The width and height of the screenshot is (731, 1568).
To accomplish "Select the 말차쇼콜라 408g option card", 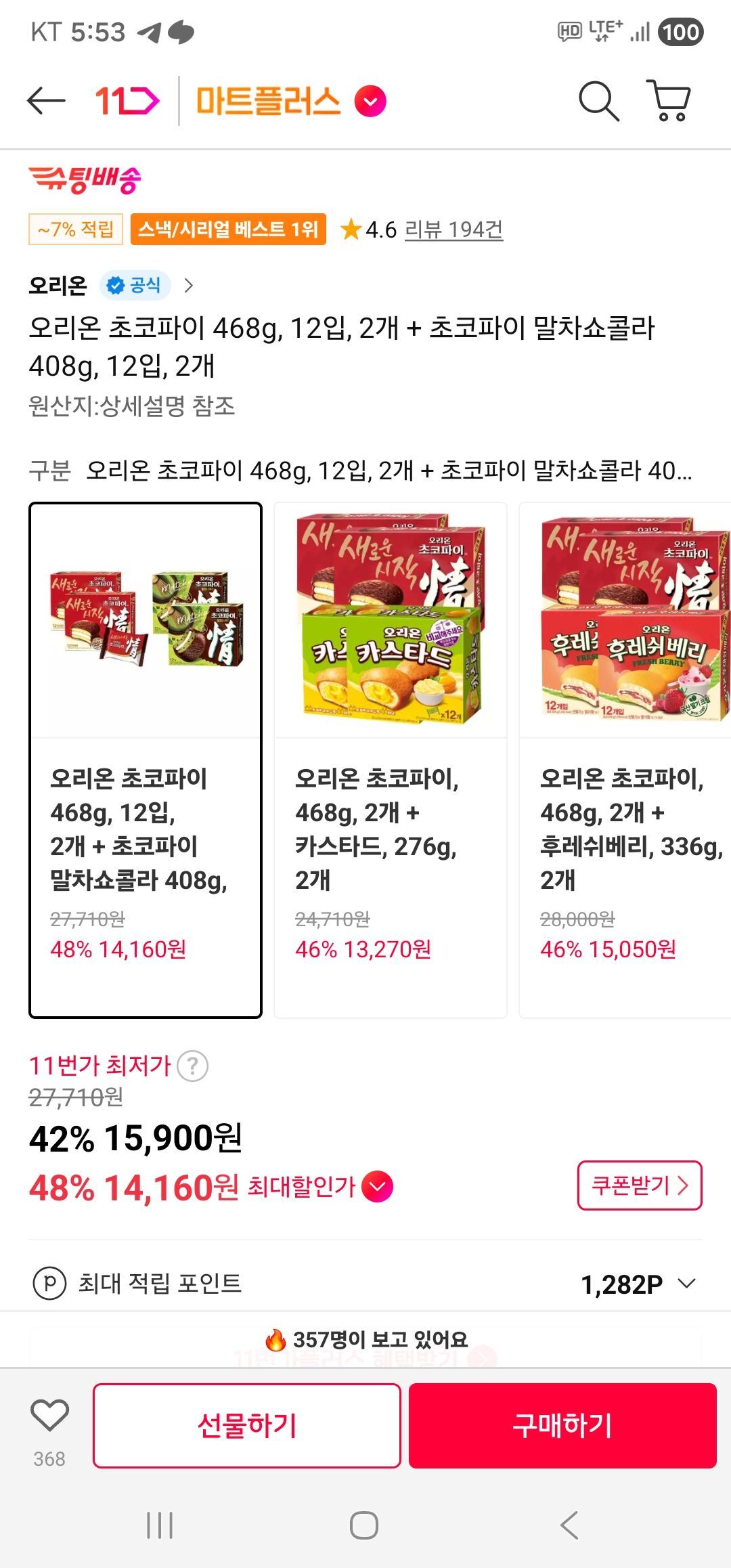I will [x=146, y=760].
